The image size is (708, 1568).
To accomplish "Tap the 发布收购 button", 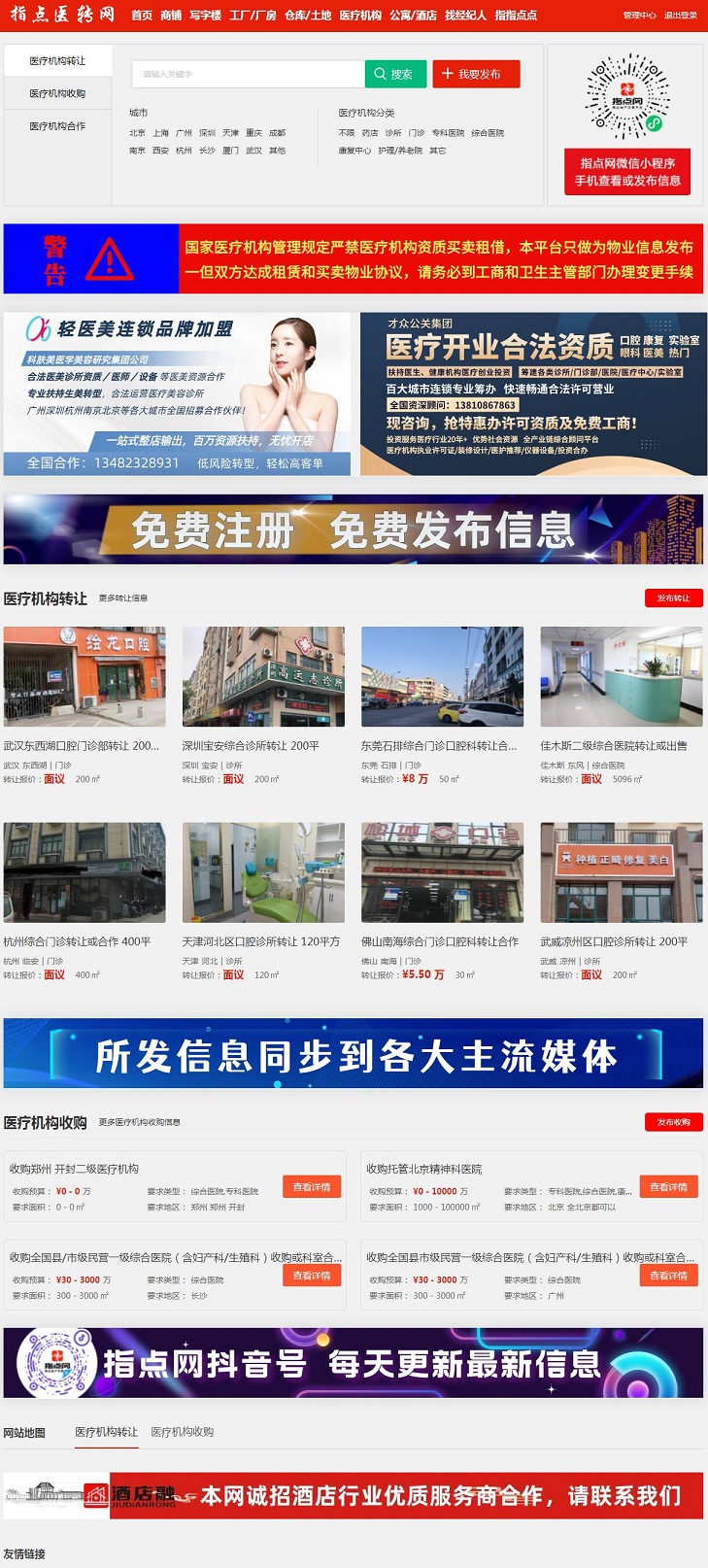I will point(673,1122).
